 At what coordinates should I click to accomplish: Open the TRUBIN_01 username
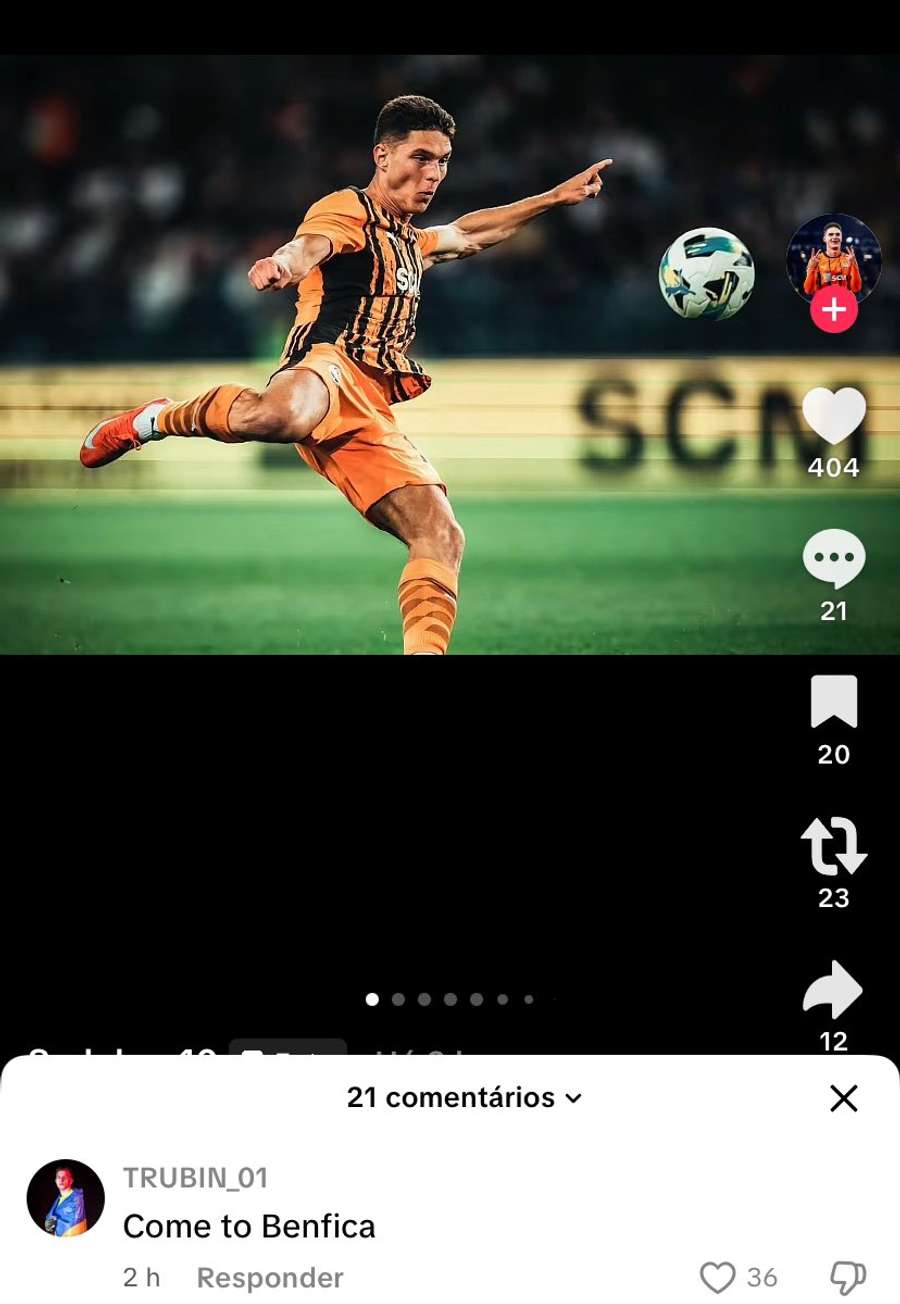coord(196,1178)
